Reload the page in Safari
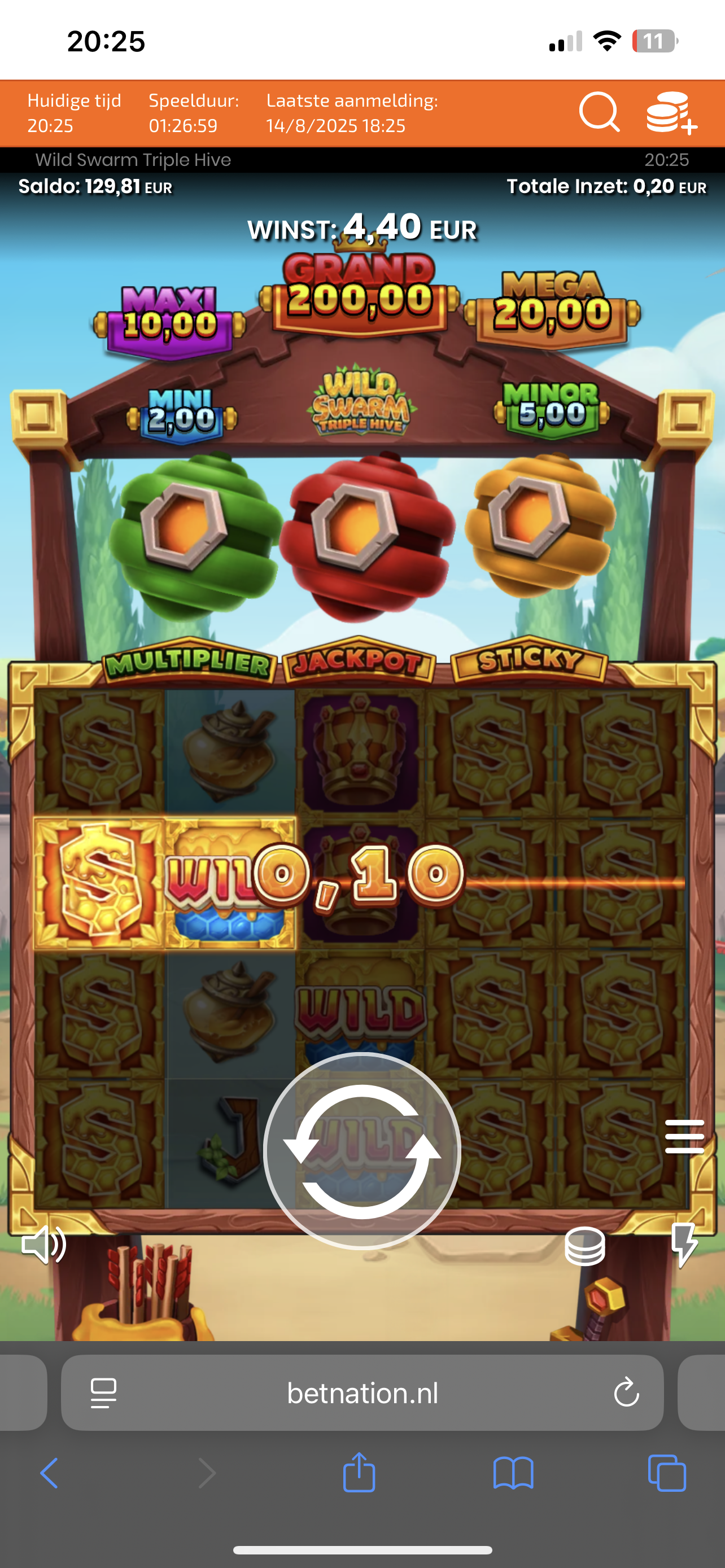725x1568 pixels. [x=626, y=1392]
